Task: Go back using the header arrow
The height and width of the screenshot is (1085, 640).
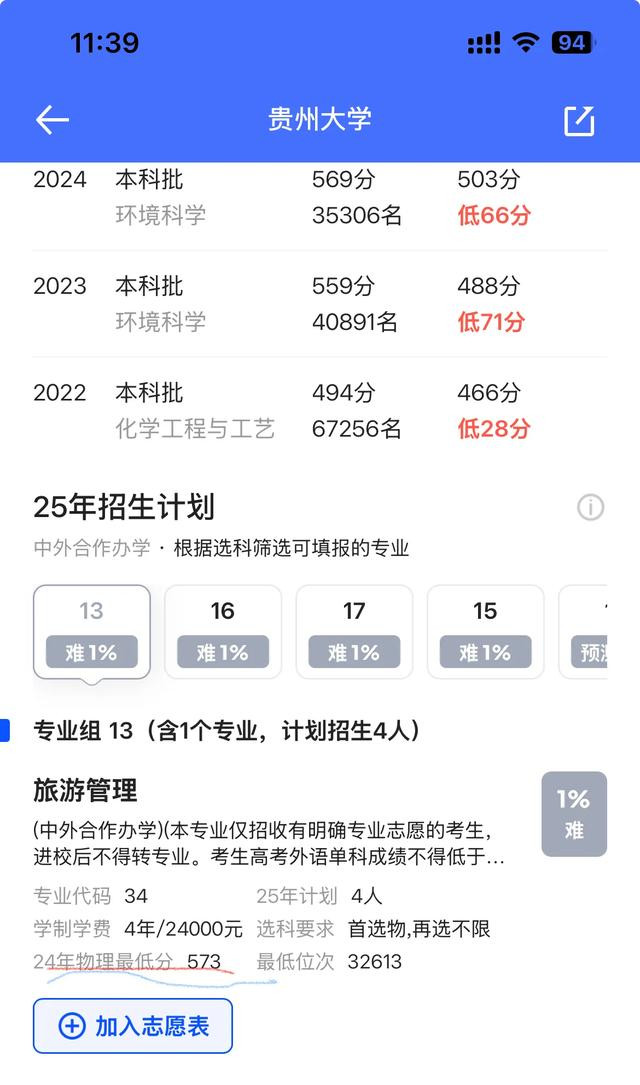Action: point(53,120)
